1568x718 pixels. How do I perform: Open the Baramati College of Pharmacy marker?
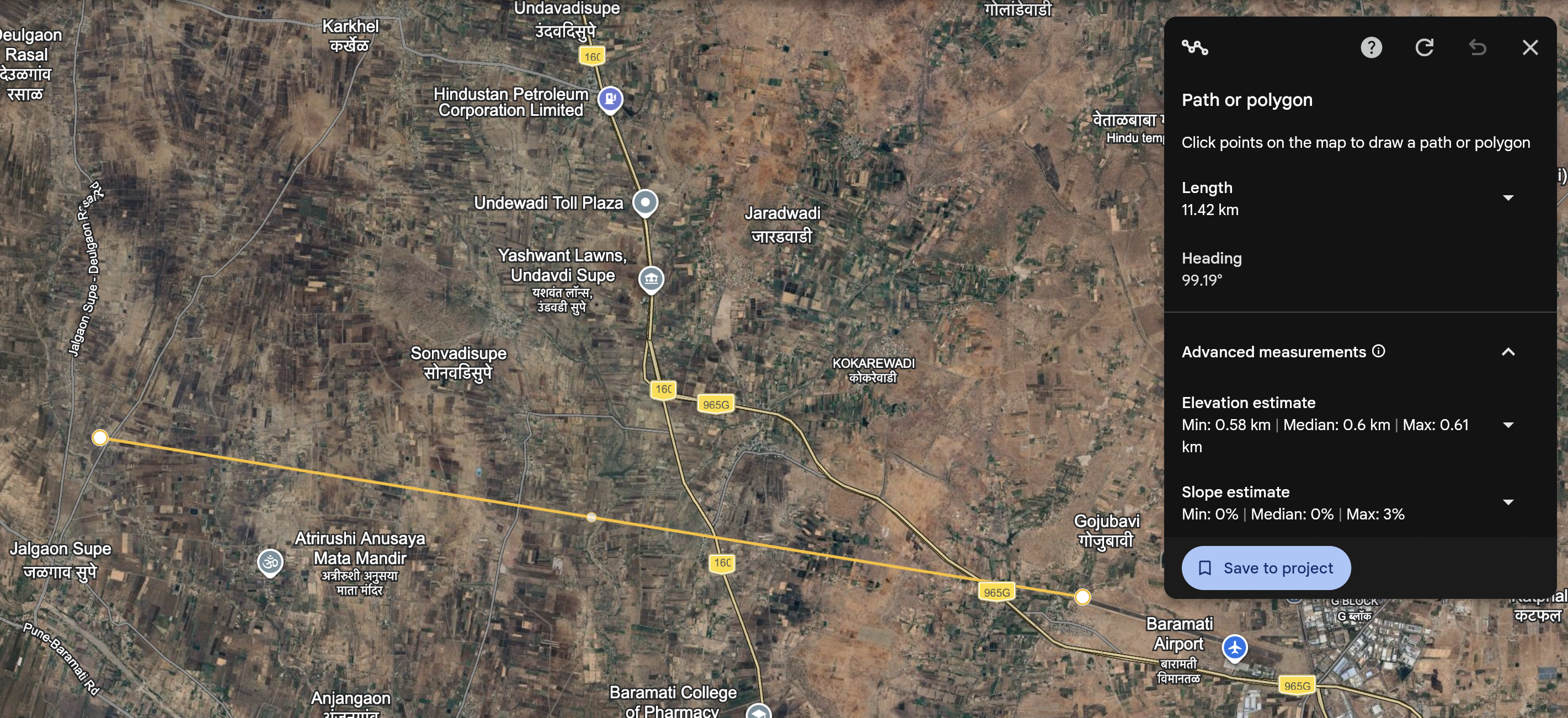coord(759,712)
